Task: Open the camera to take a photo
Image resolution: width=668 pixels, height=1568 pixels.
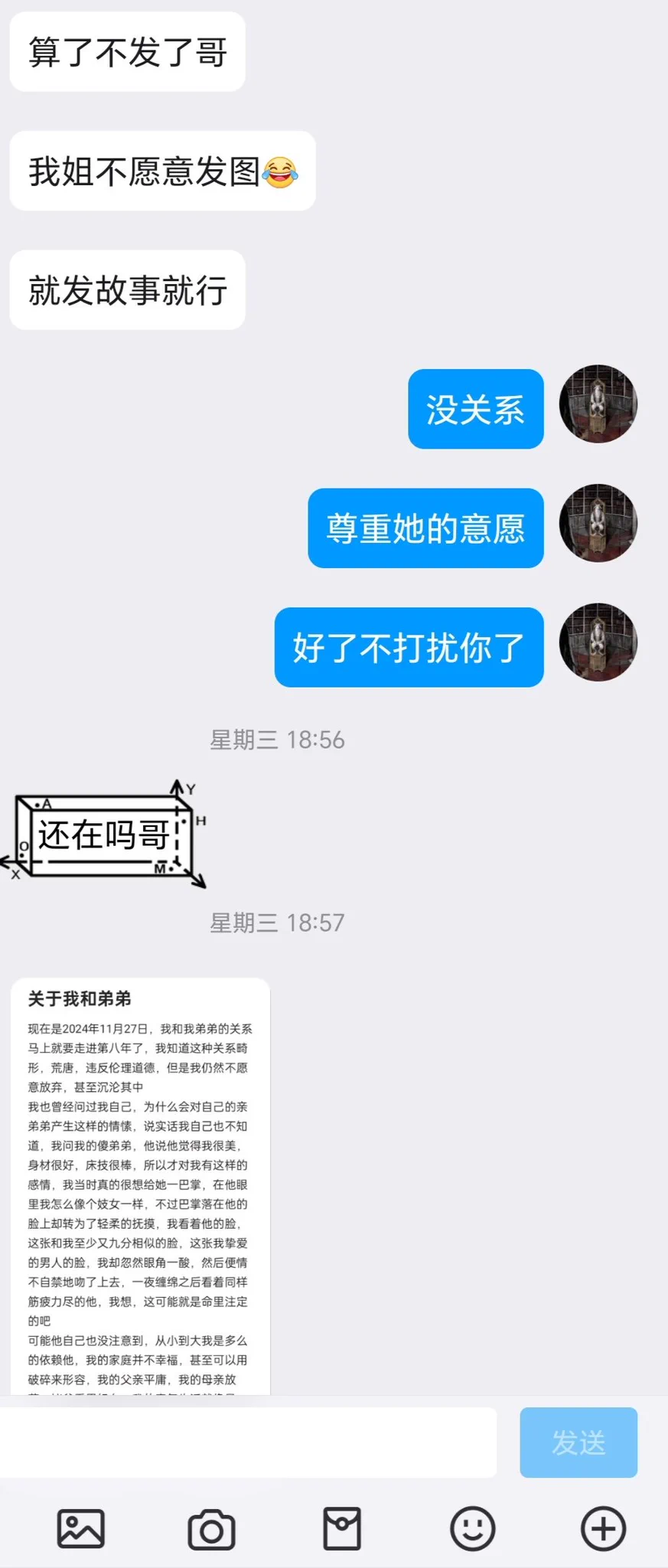Action: tap(211, 1529)
